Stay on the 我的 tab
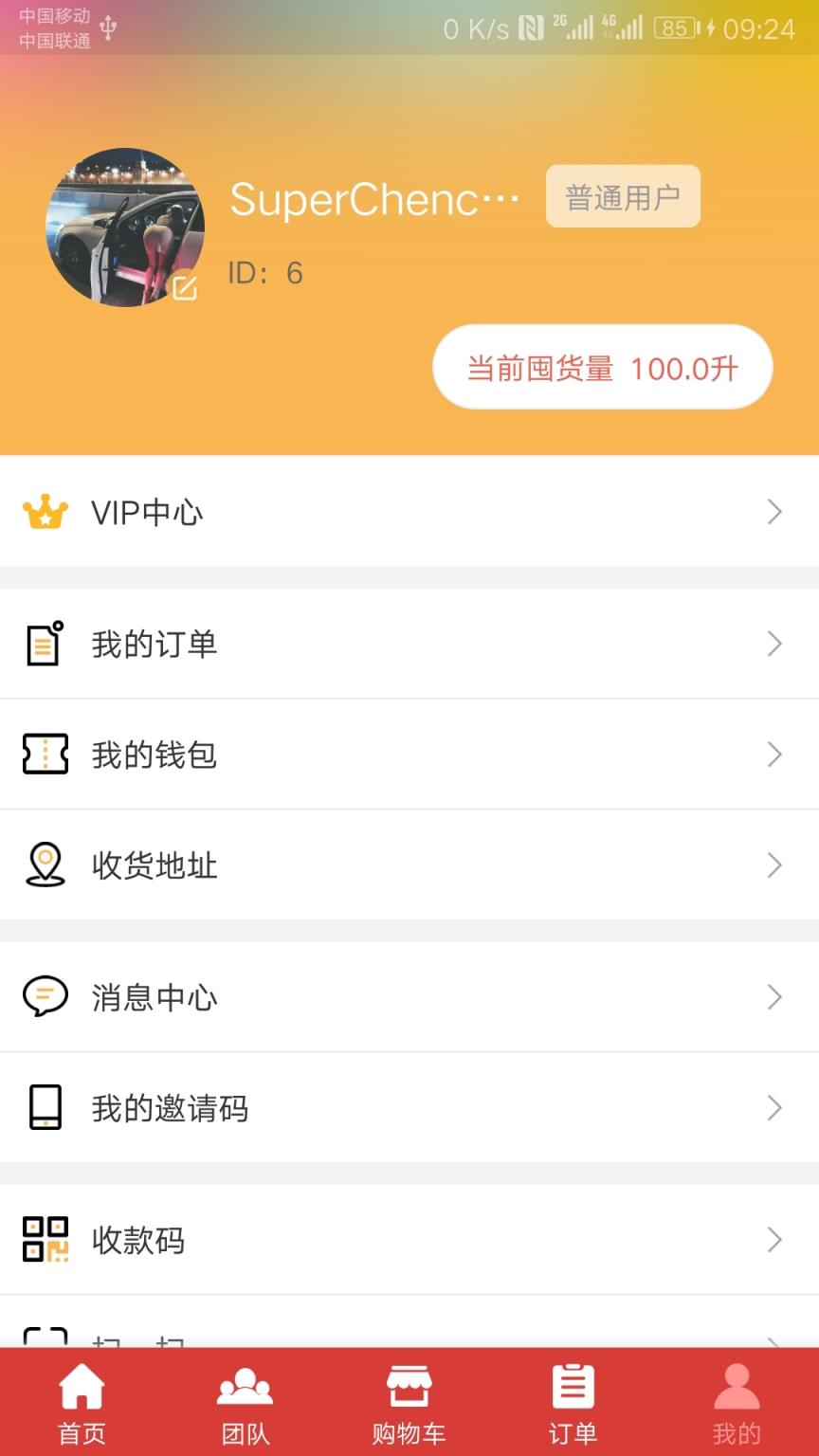The width and height of the screenshot is (819, 1456). pyautogui.click(x=736, y=1403)
